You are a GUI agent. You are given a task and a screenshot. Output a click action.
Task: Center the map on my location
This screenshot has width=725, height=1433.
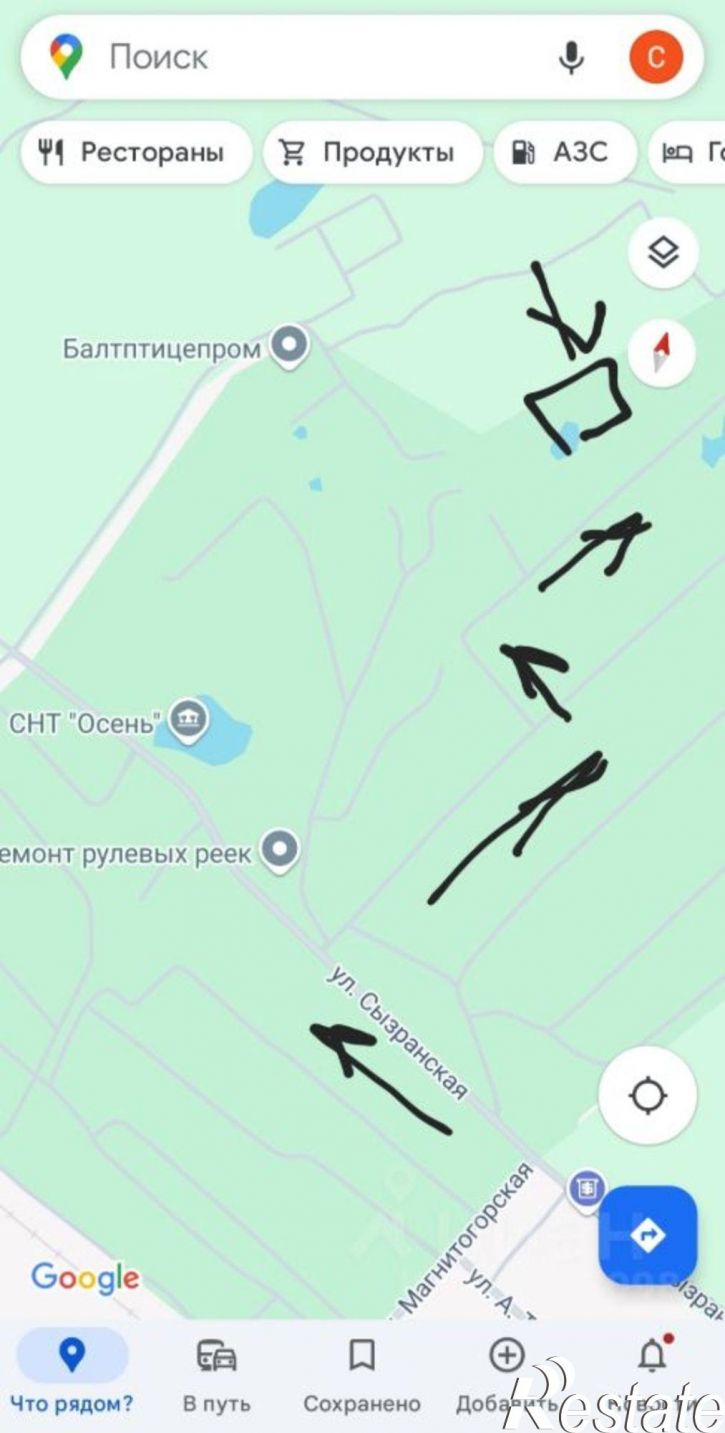coord(648,1095)
